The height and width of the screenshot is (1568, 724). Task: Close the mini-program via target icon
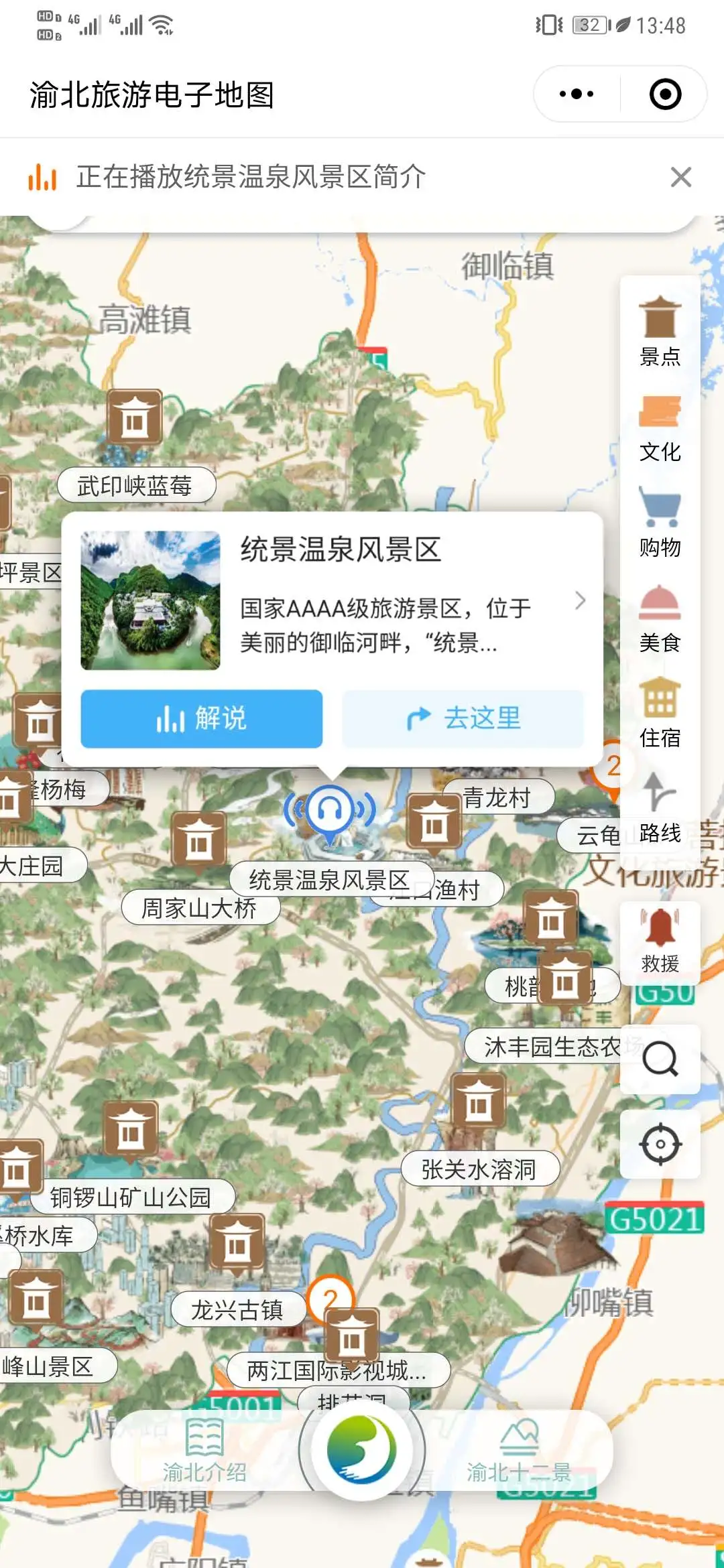coord(665,94)
